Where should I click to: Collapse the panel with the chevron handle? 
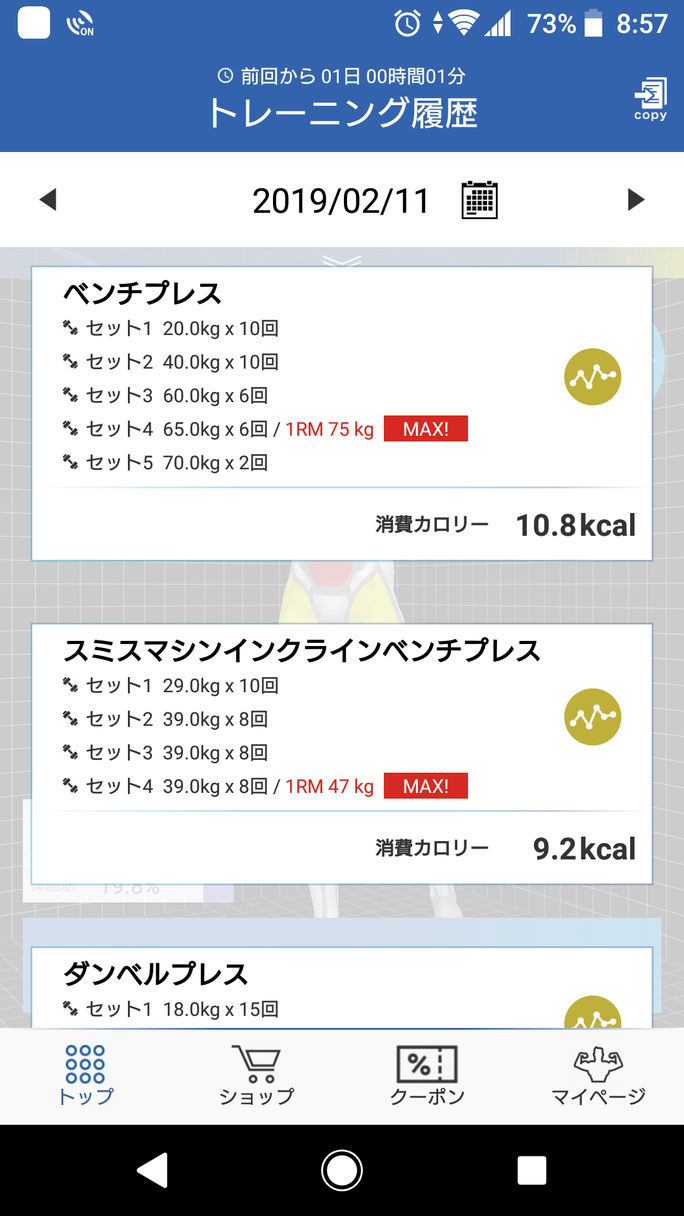(342, 260)
